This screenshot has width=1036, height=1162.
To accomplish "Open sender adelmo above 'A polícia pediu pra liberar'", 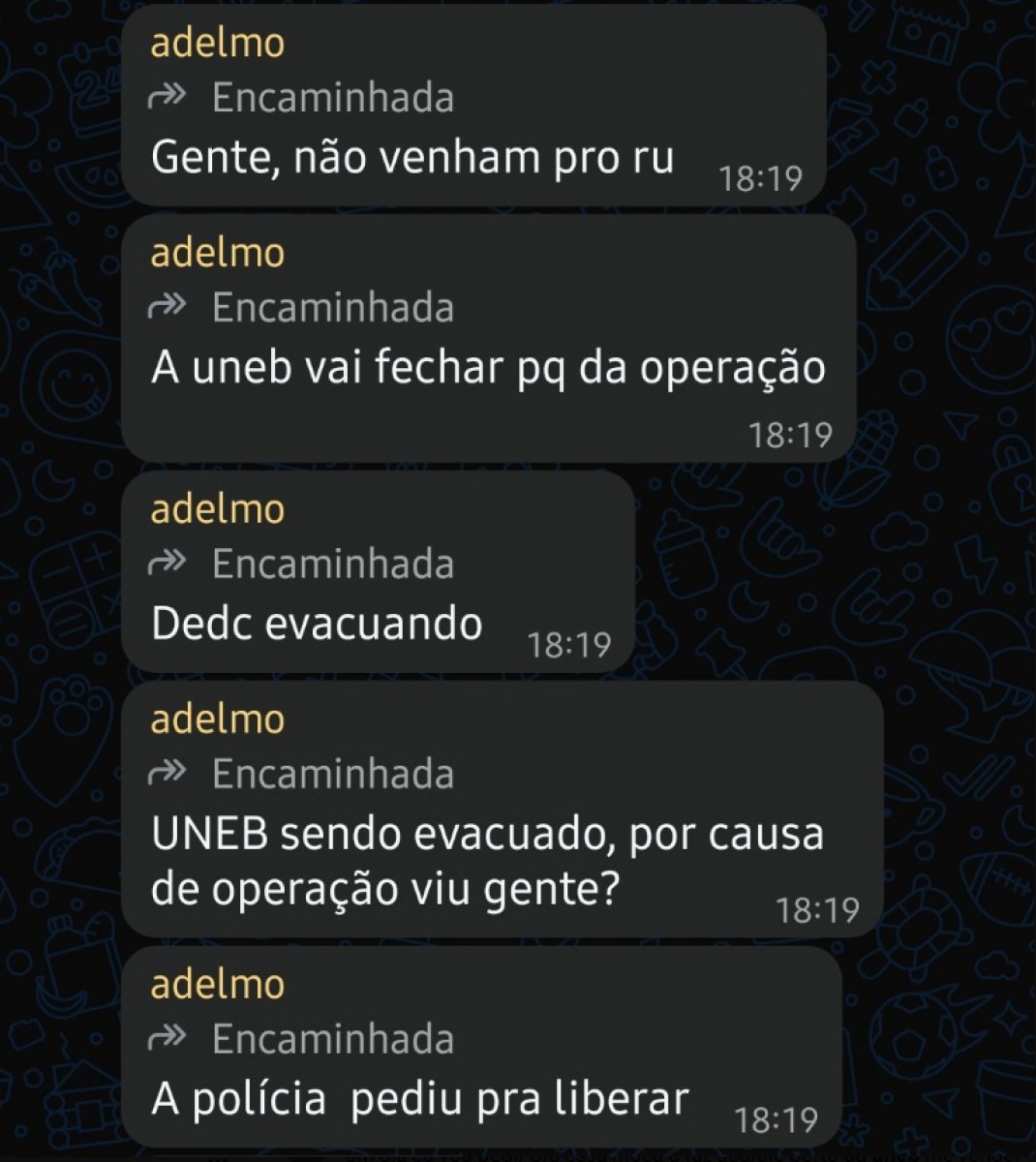I will (x=218, y=984).
